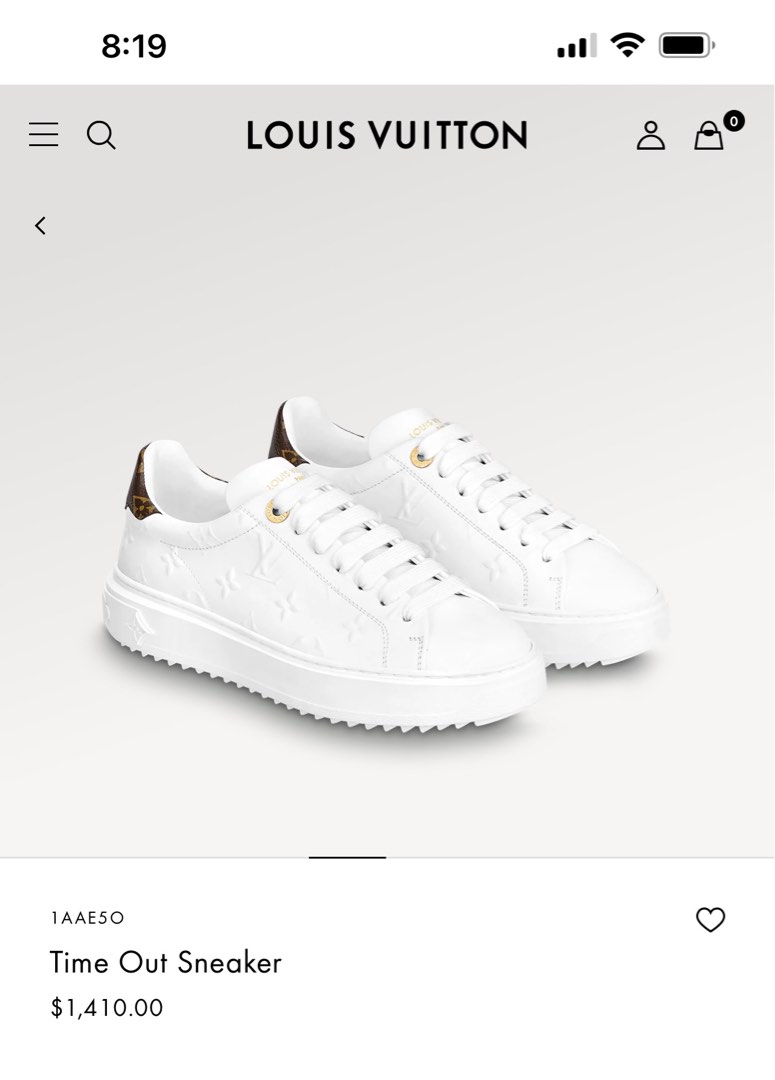Image resolution: width=775 pixels, height=1080 pixels.
Task: Open the account profile icon
Action: tap(651, 135)
